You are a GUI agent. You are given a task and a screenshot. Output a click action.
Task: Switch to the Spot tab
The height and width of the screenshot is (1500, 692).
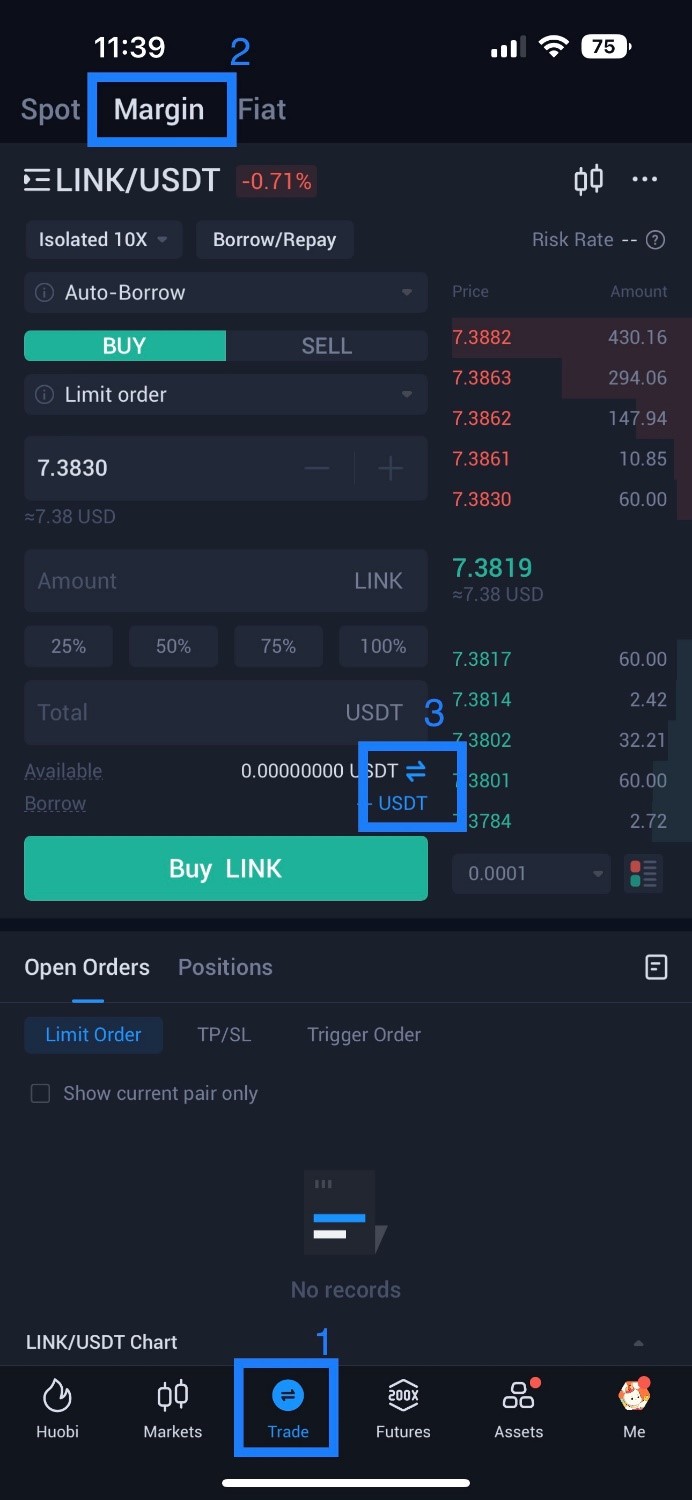pos(50,109)
